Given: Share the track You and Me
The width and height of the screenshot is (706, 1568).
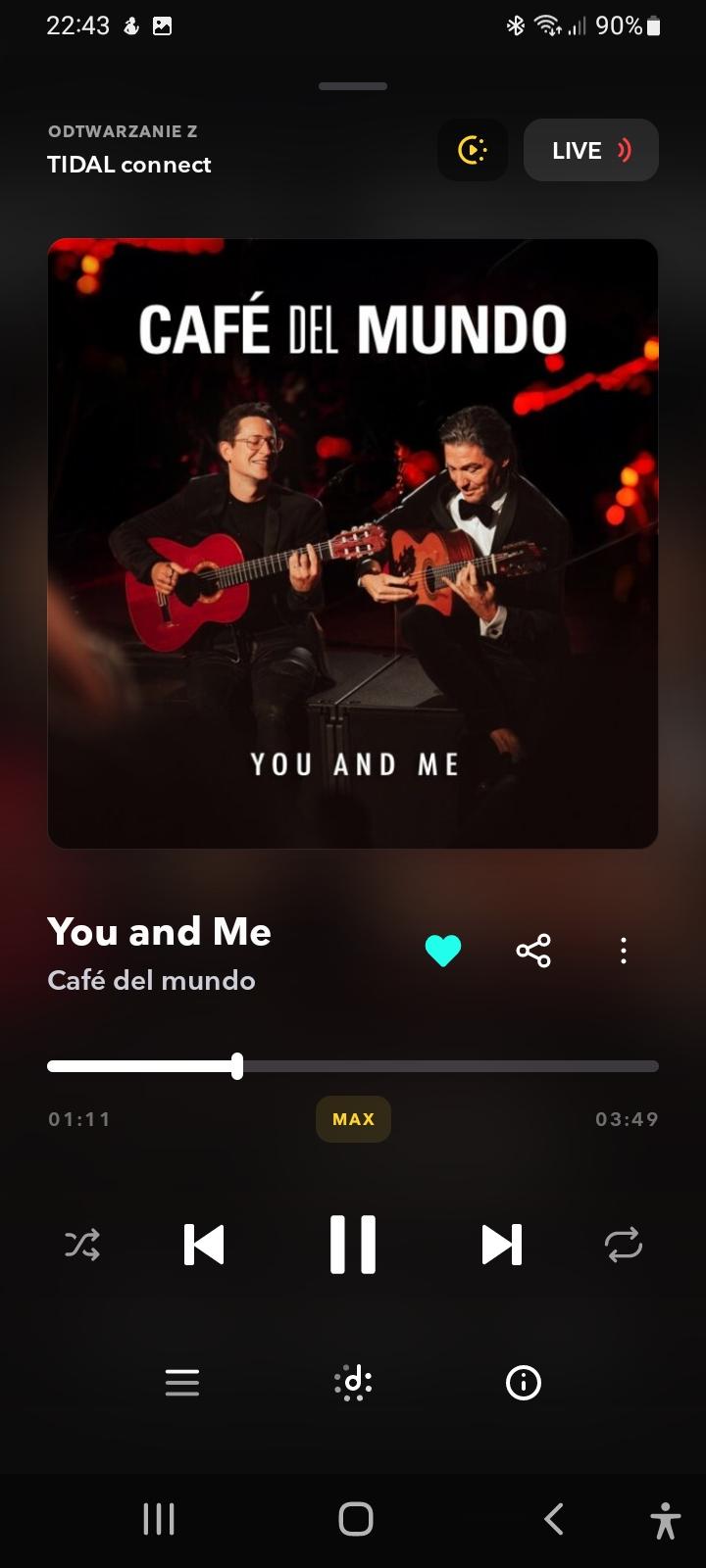Looking at the screenshot, I should (x=533, y=951).
